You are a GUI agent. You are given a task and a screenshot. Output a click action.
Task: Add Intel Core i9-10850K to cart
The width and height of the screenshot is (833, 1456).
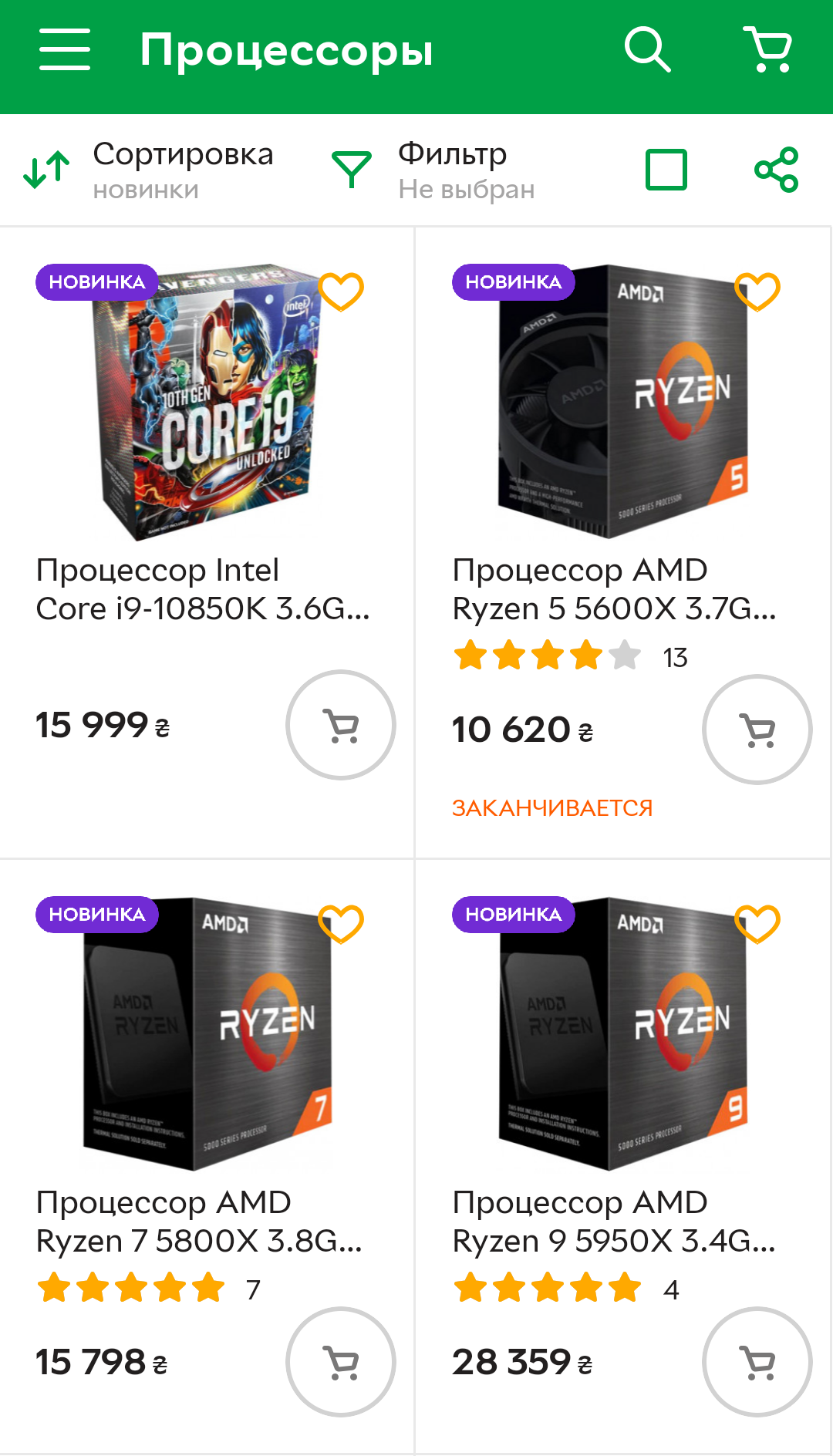[341, 725]
